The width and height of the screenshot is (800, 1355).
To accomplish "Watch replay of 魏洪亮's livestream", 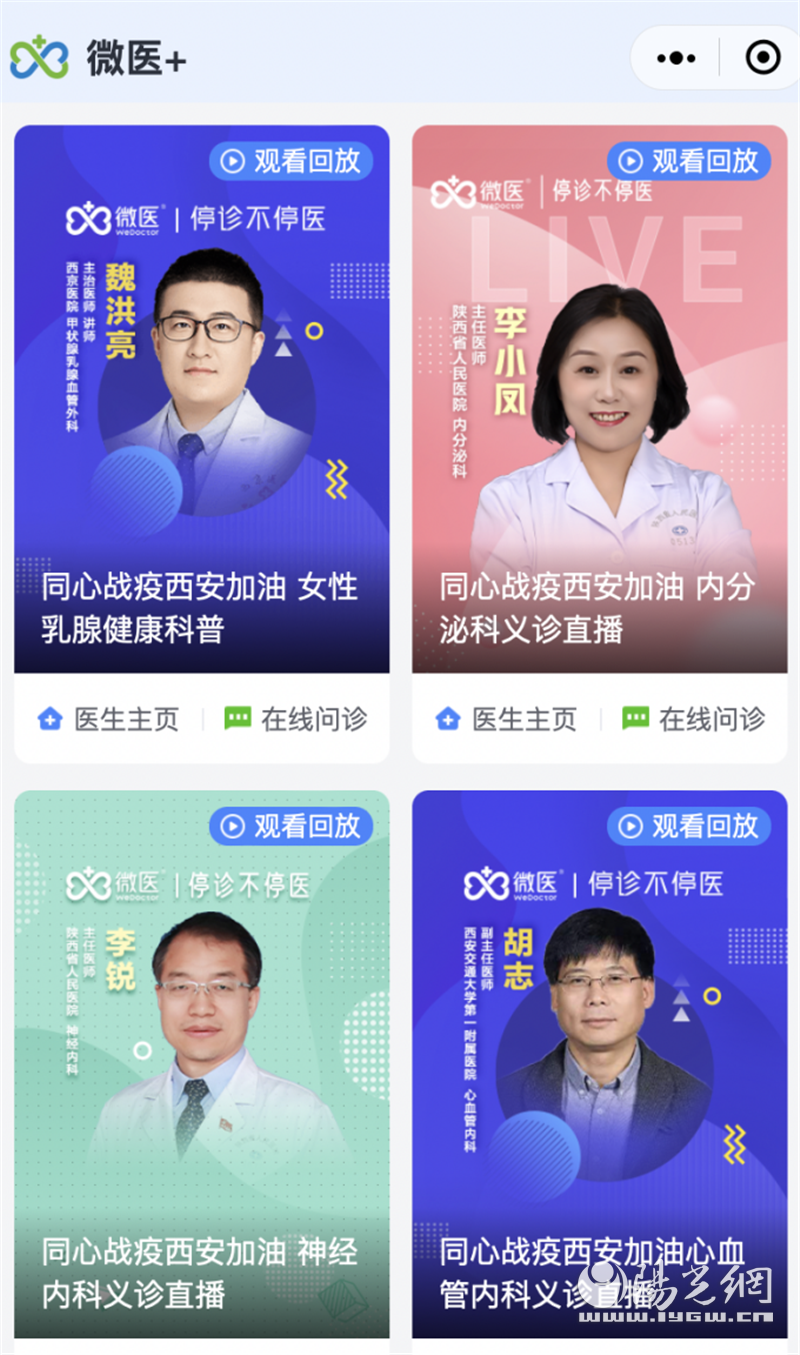I will (291, 161).
